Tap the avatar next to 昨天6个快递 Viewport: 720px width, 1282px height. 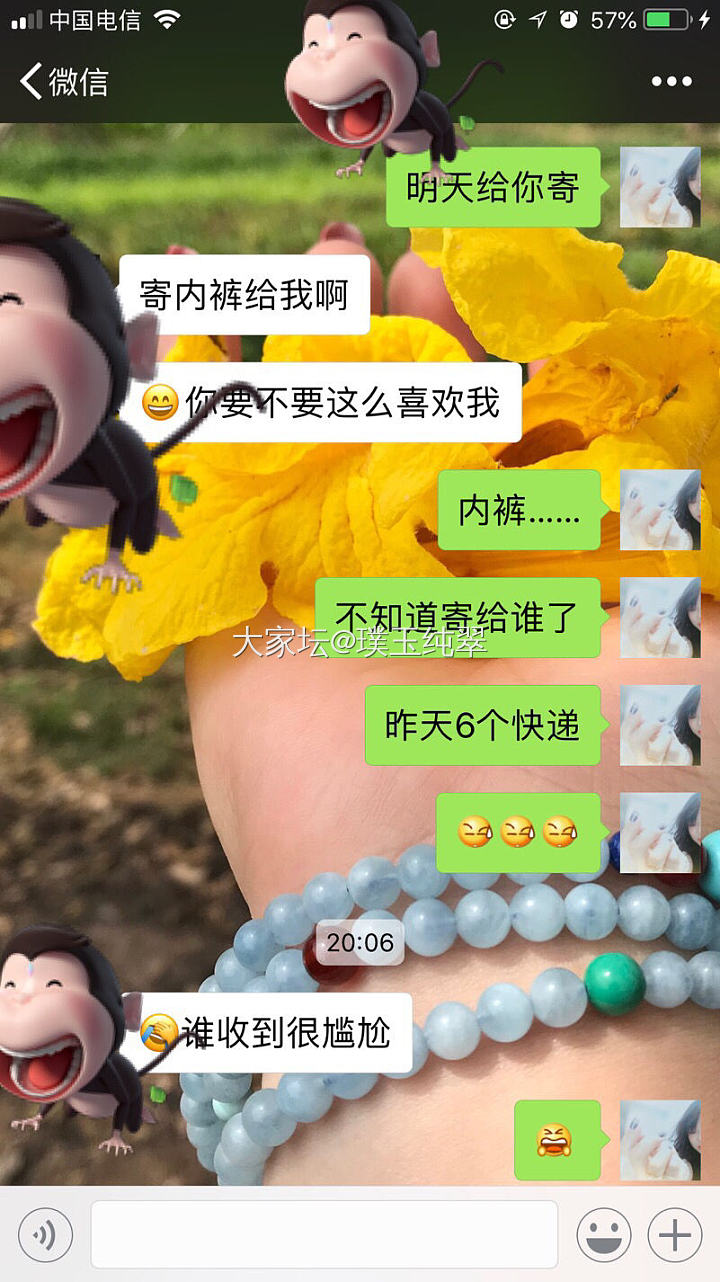660,725
